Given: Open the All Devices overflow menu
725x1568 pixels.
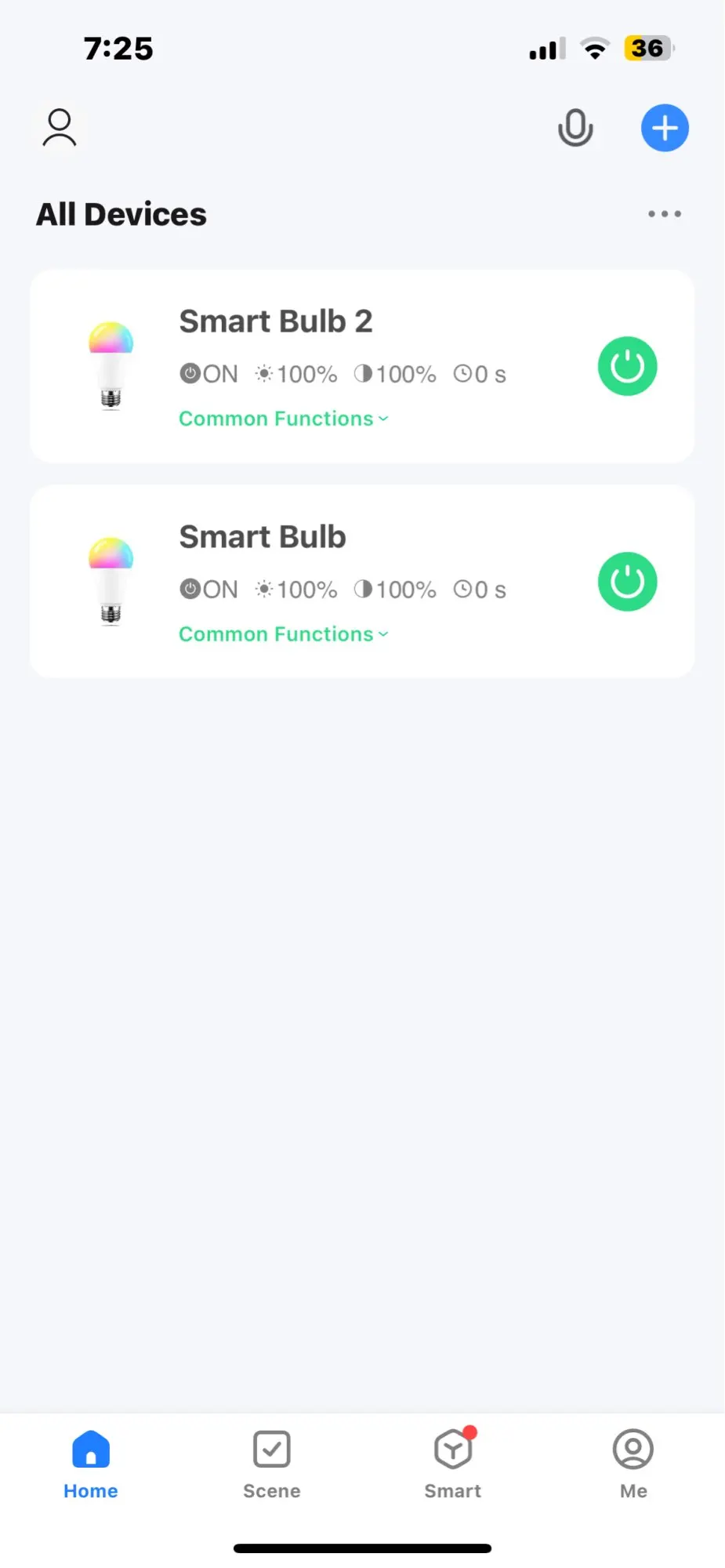Looking at the screenshot, I should click(x=664, y=214).
